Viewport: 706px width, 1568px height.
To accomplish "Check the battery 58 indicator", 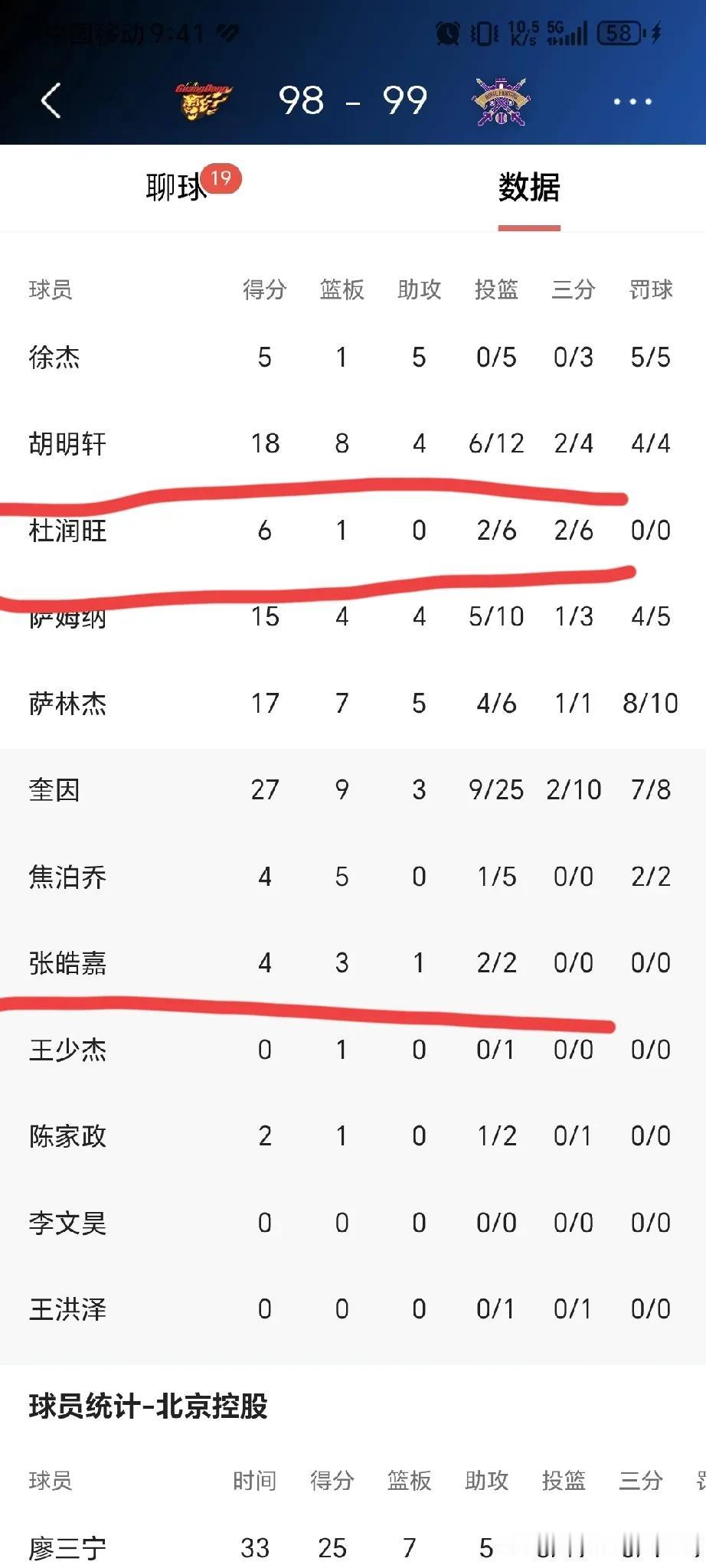I will click(x=617, y=32).
